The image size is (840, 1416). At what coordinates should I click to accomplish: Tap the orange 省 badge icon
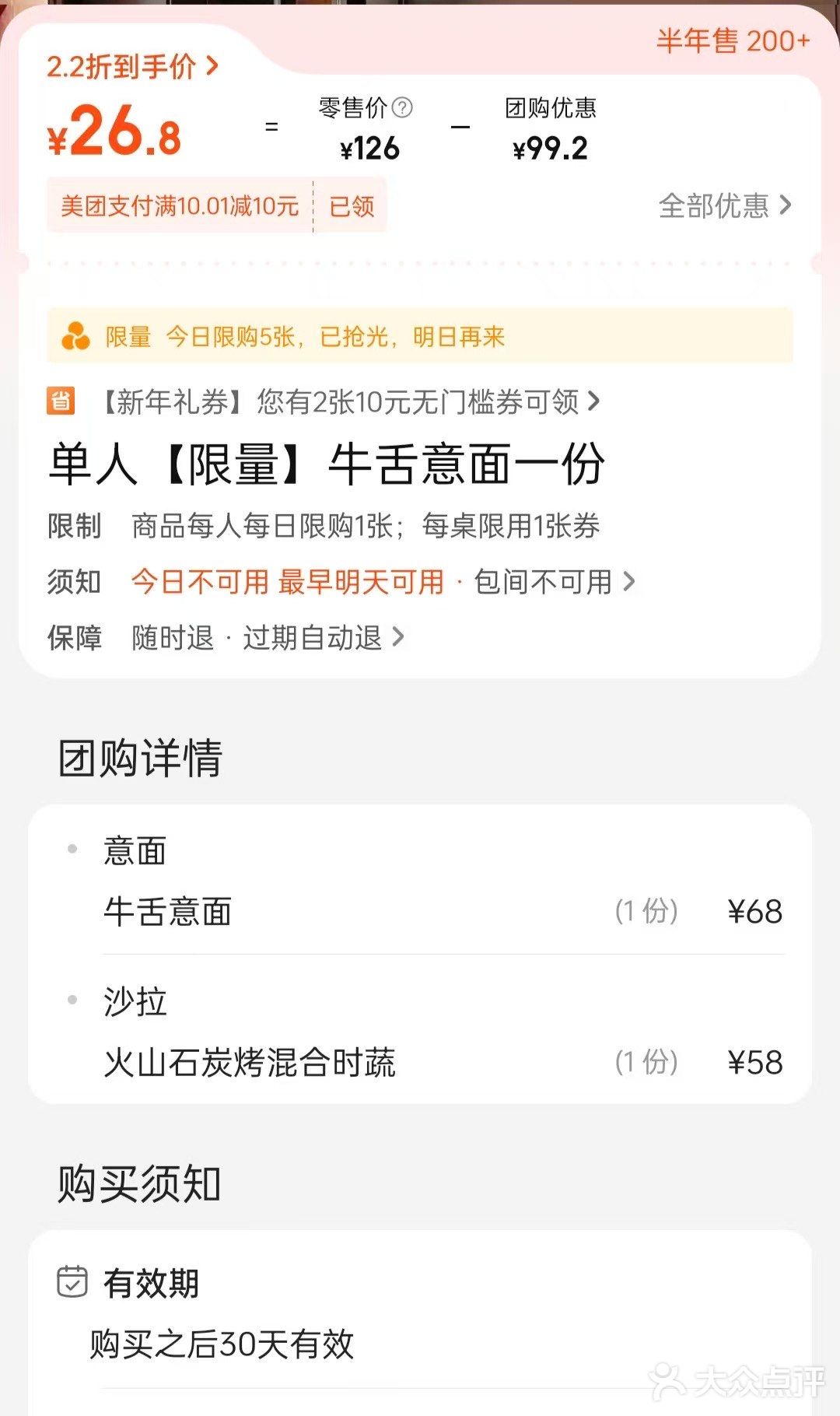click(x=60, y=400)
